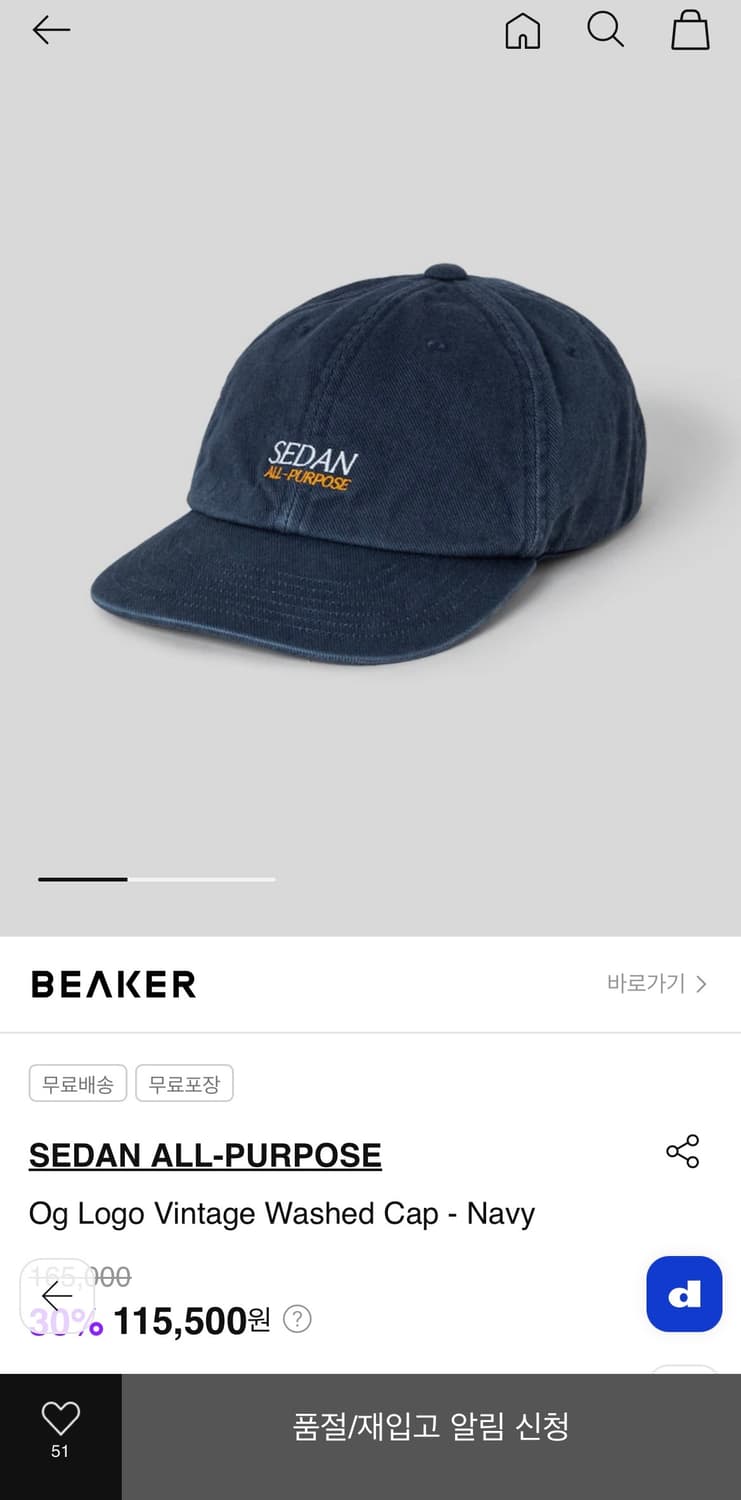
Task: Toggle the wishlist heart with 51 likes
Action: tap(60, 1434)
